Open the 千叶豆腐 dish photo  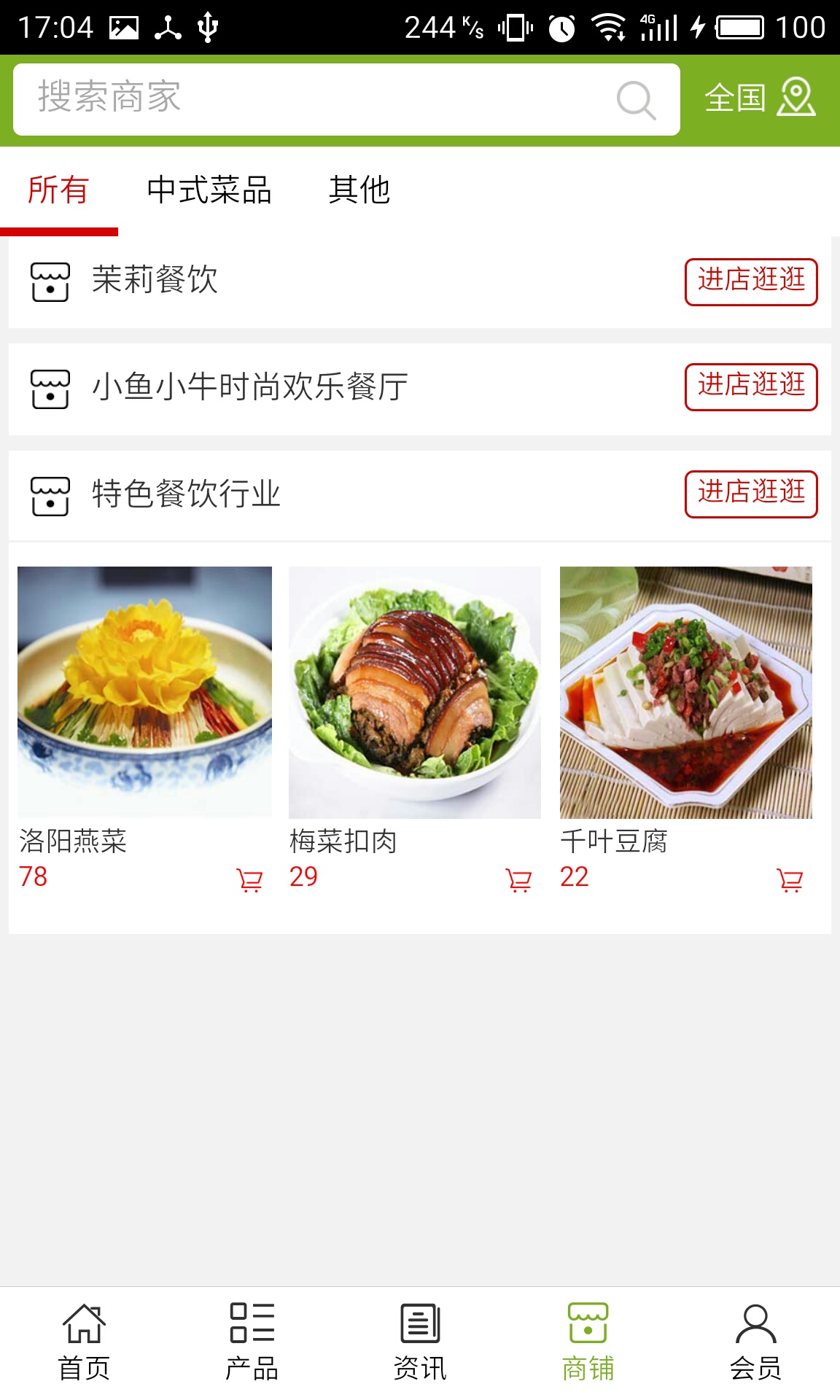click(x=685, y=692)
